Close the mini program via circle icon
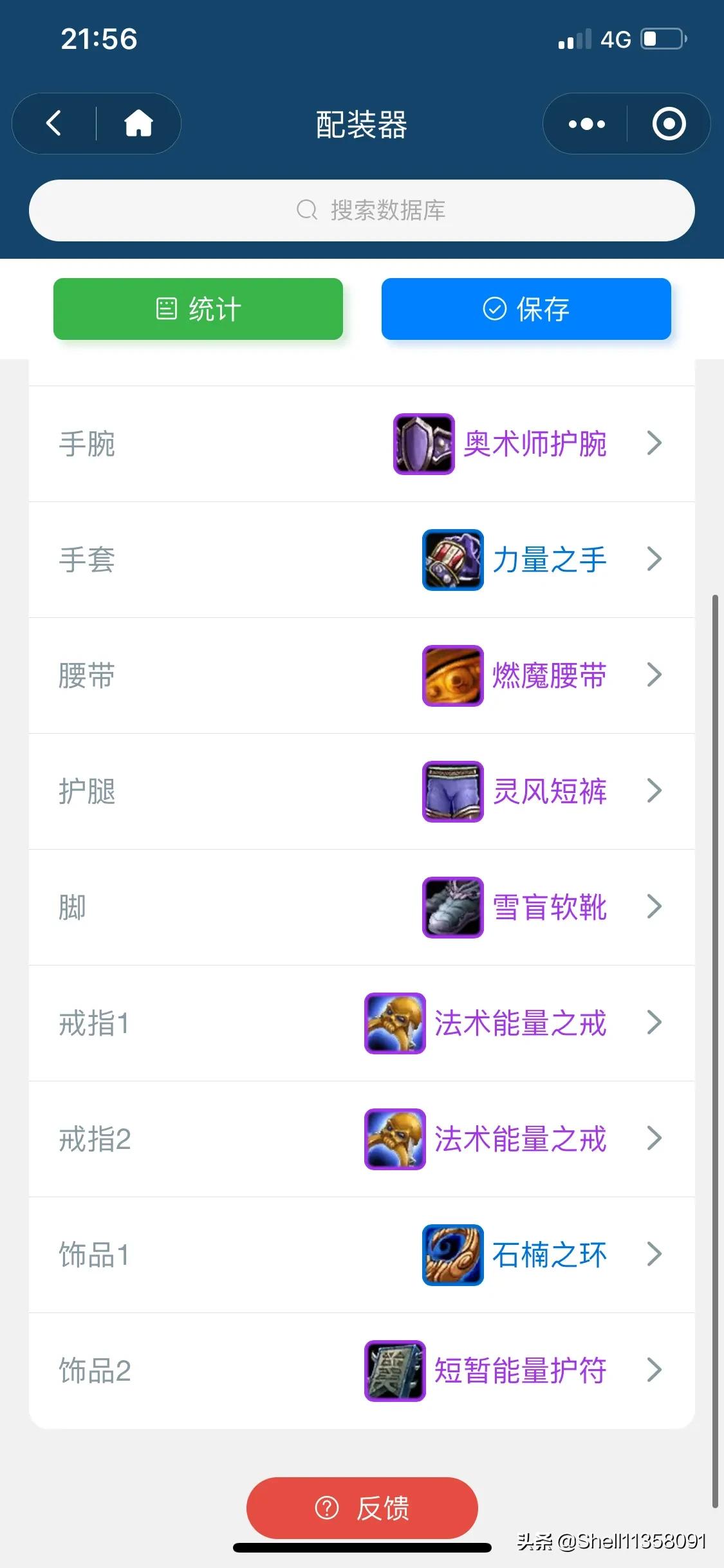 [x=669, y=124]
